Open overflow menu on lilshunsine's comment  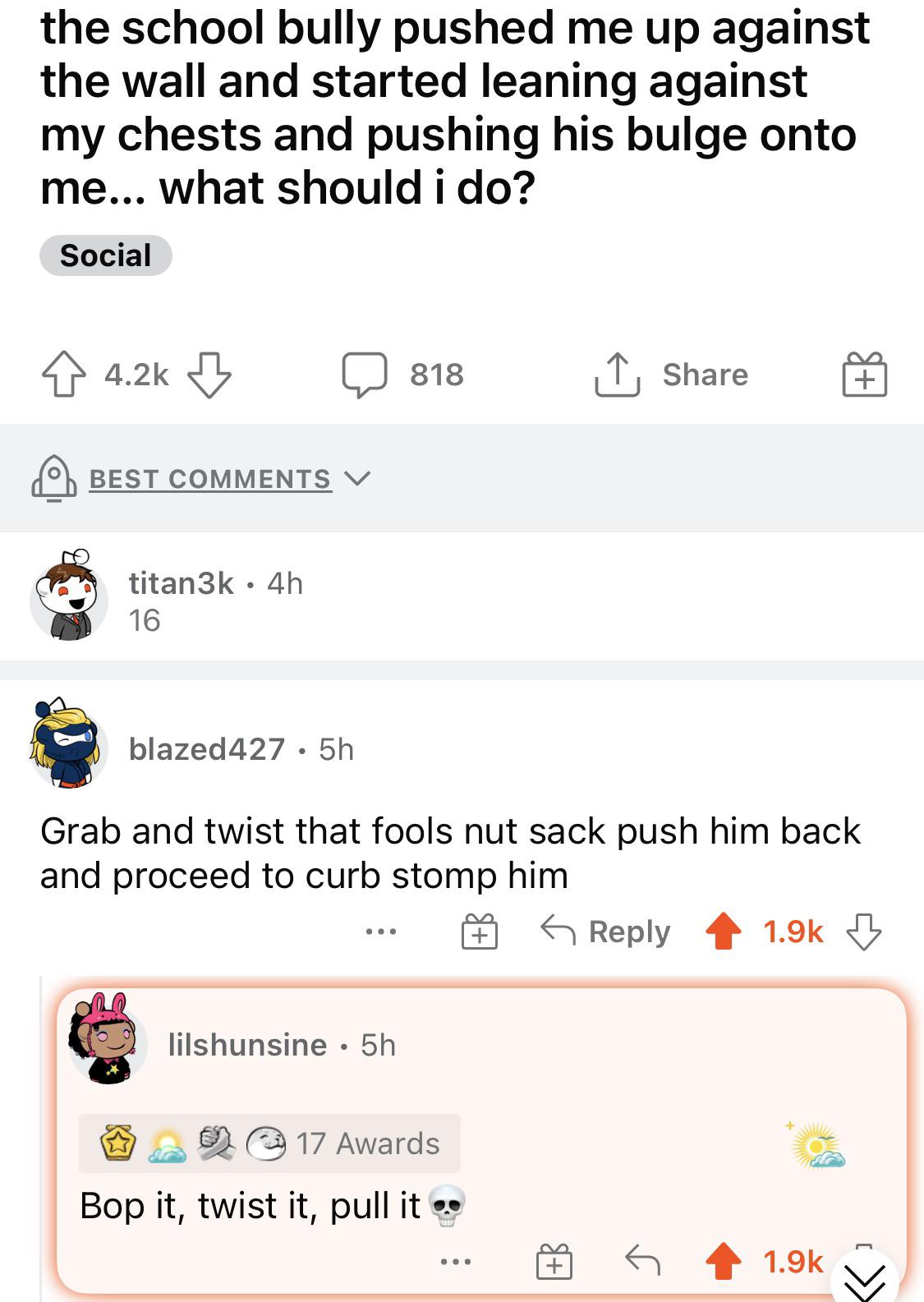point(456,1261)
